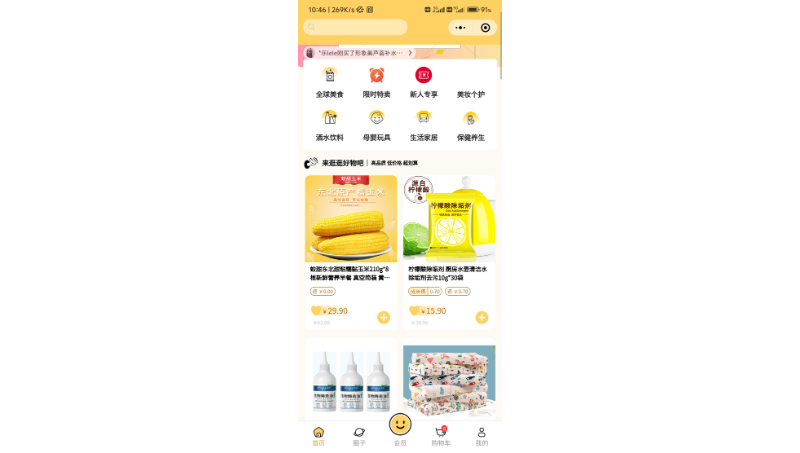Switch to the 我的 tab
This screenshot has width=800, height=453.
tap(481, 436)
